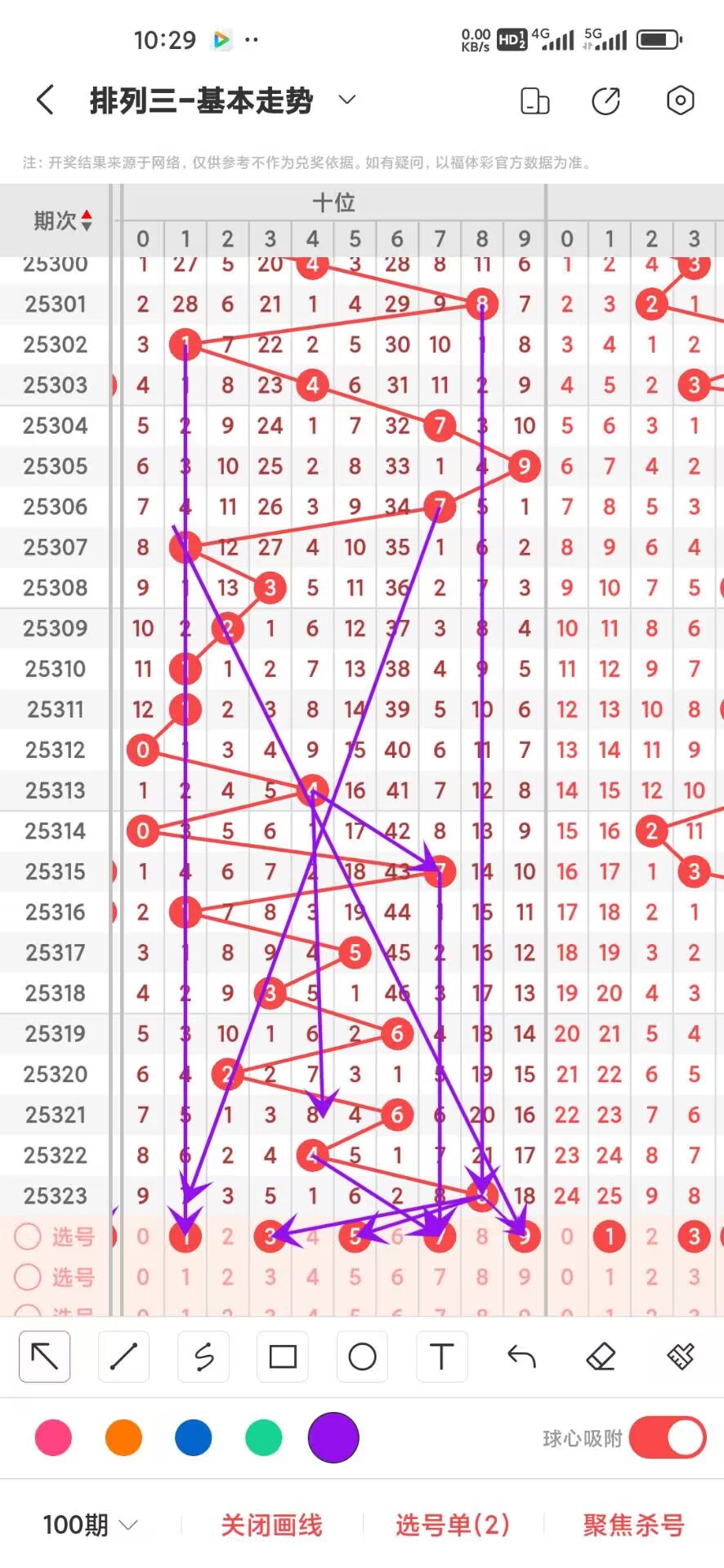Undo the last drawn line
Image resolution: width=724 pixels, height=1568 pixels.
(x=521, y=1356)
